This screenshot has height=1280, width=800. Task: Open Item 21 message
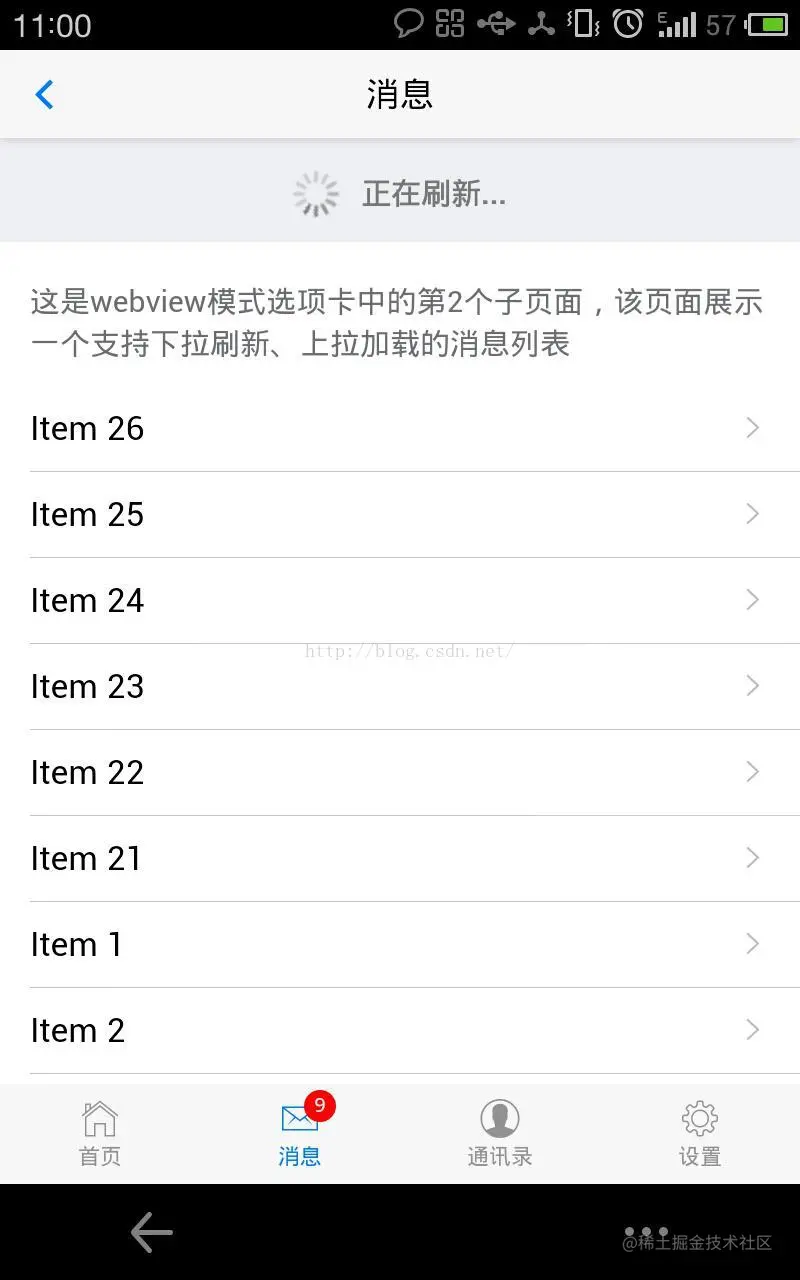tap(400, 859)
